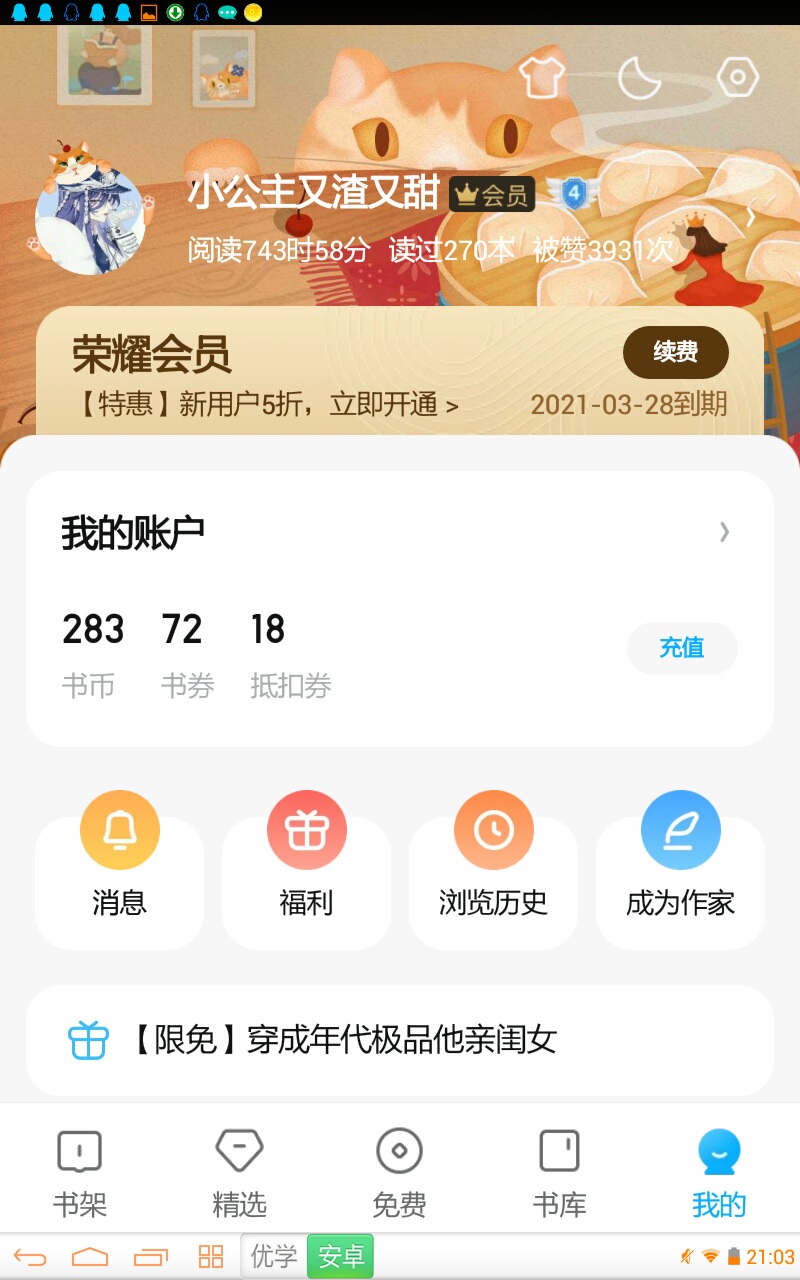This screenshot has width=800, height=1280.
Task: Open the 新用户5折 立即开通 offer
Action: click(268, 405)
